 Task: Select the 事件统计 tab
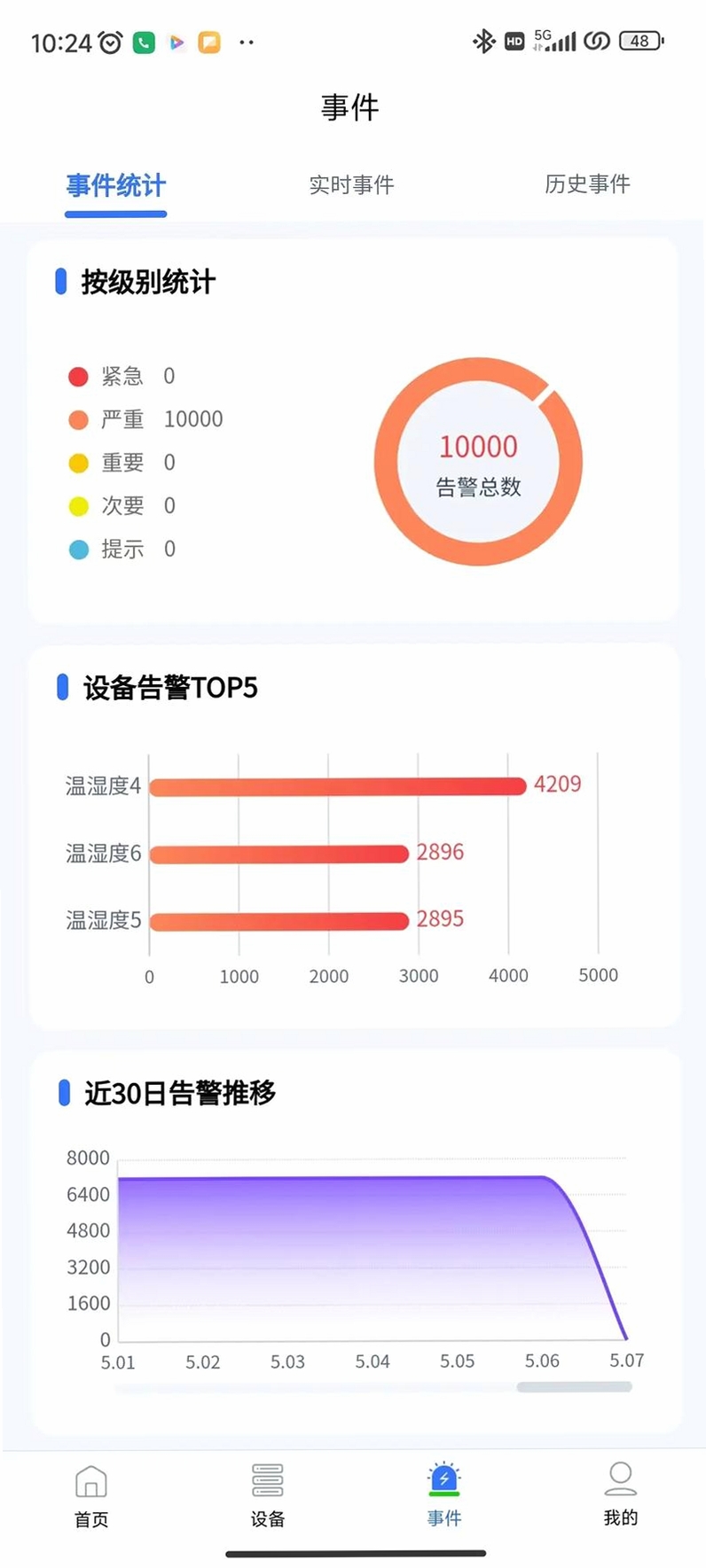click(x=116, y=185)
